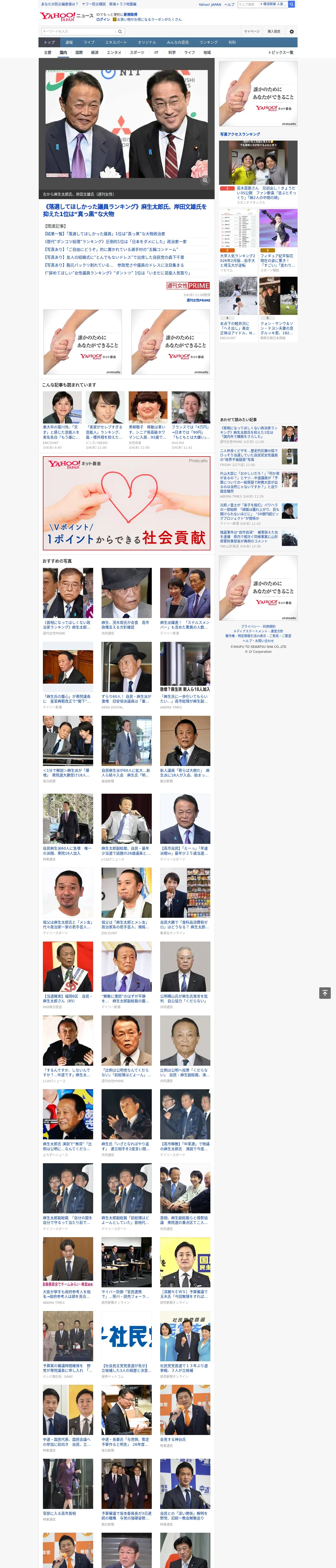Open the ヘルプ link in header
Screen dimensions: 336x1568
point(229,4)
